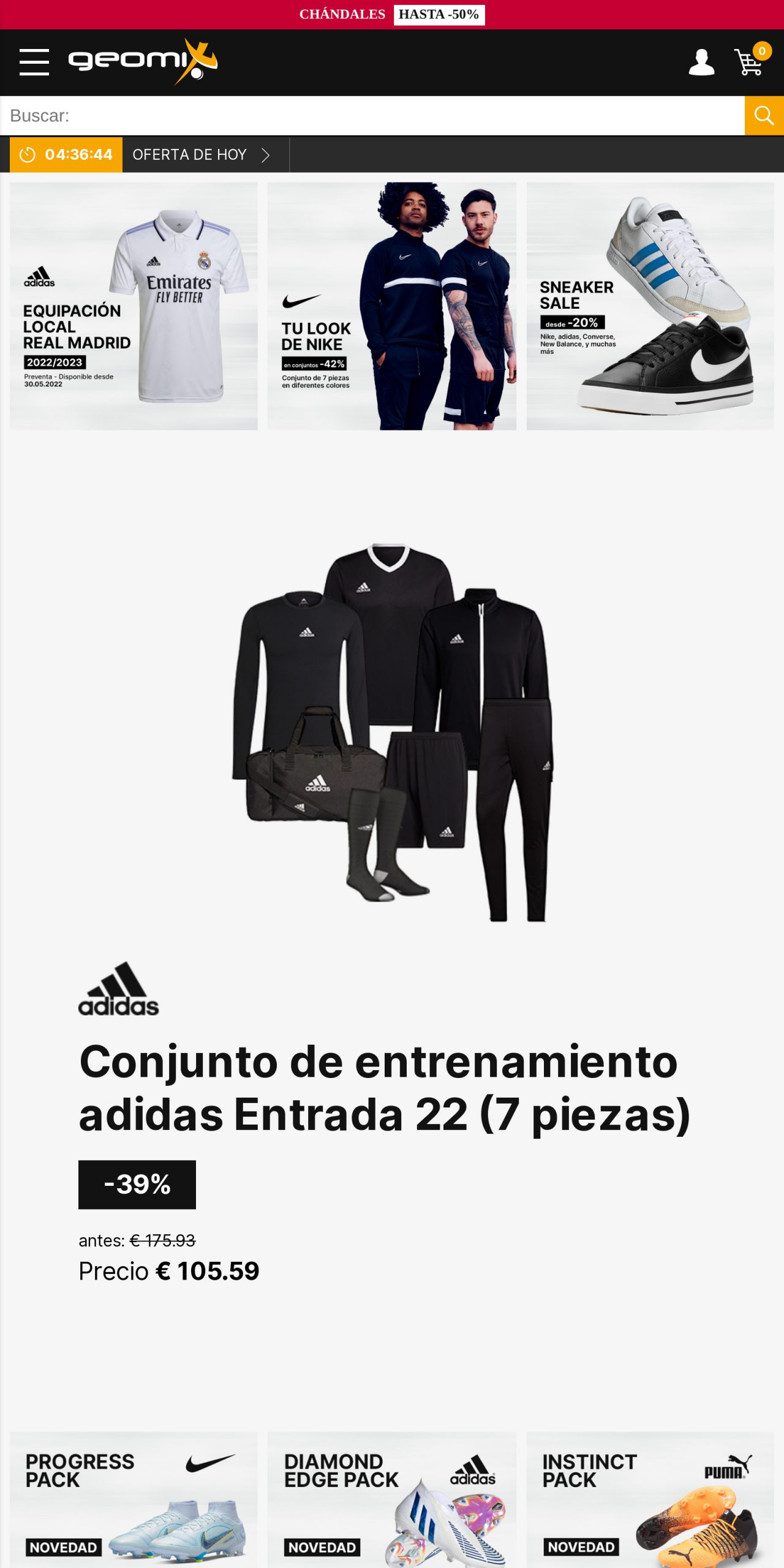Open the Chándales hasta -50% promo banner
The width and height of the screenshot is (784, 1568).
click(x=392, y=15)
